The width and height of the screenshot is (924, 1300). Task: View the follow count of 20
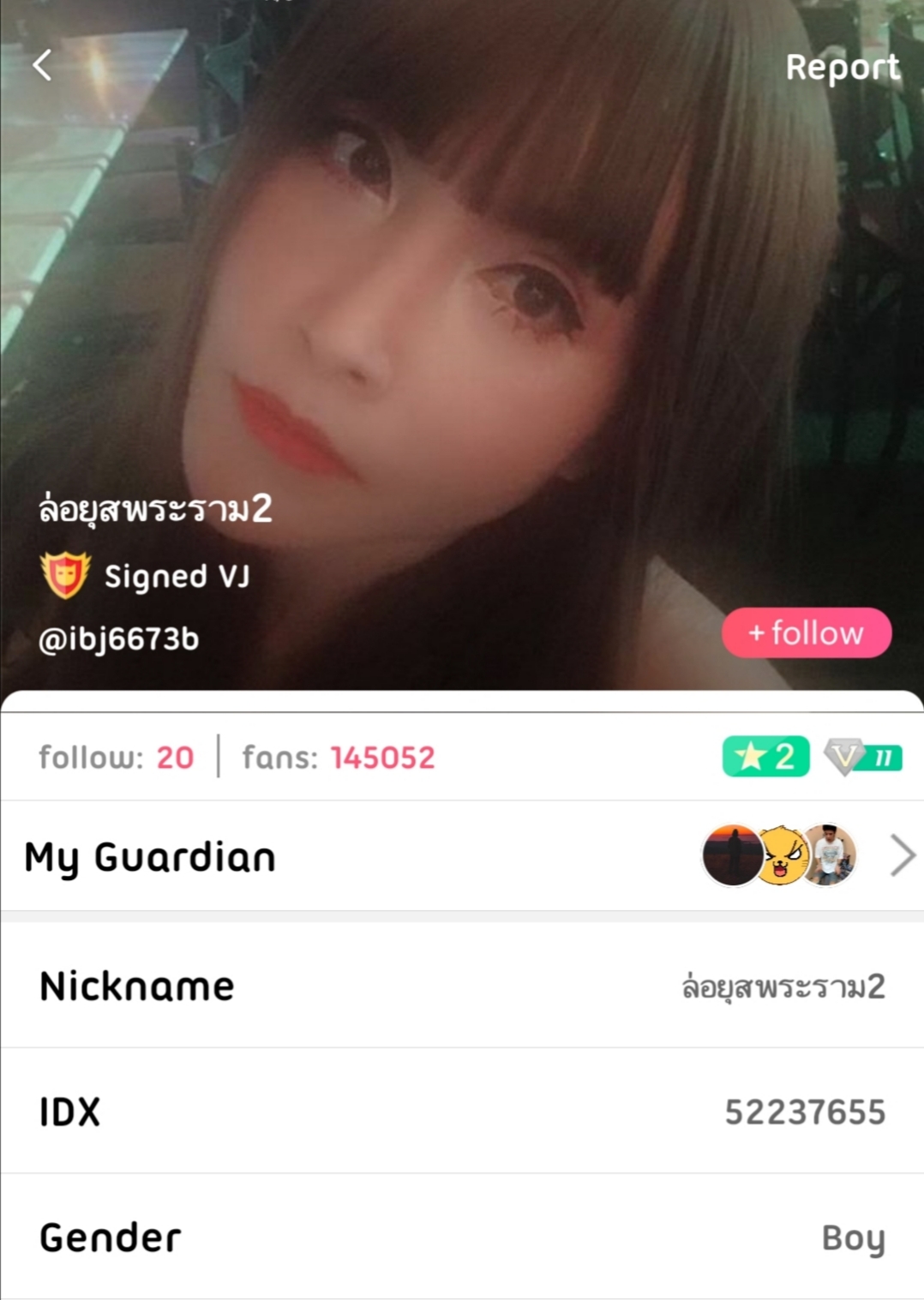pos(117,758)
